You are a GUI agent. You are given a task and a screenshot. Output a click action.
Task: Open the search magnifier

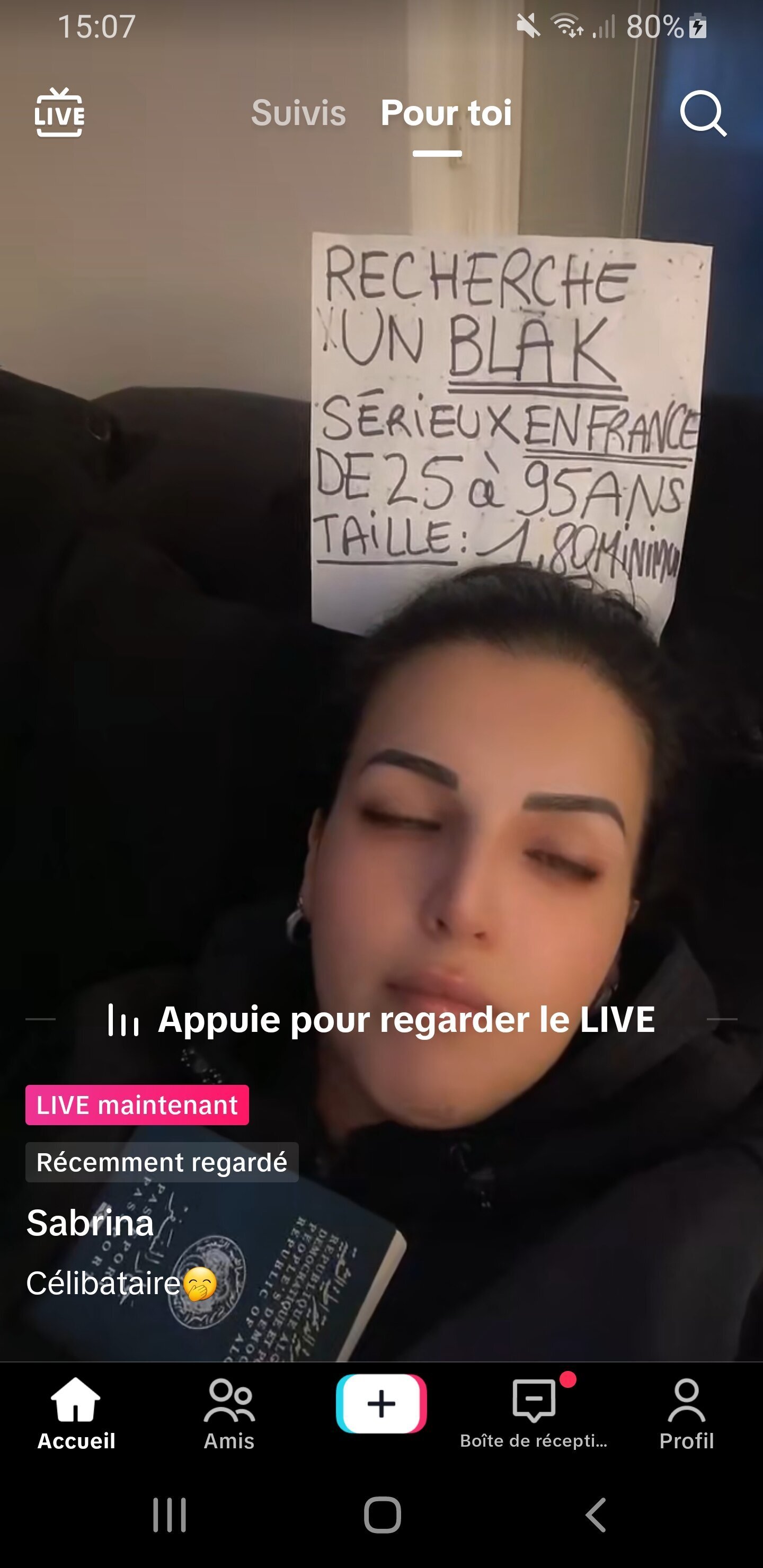703,113
